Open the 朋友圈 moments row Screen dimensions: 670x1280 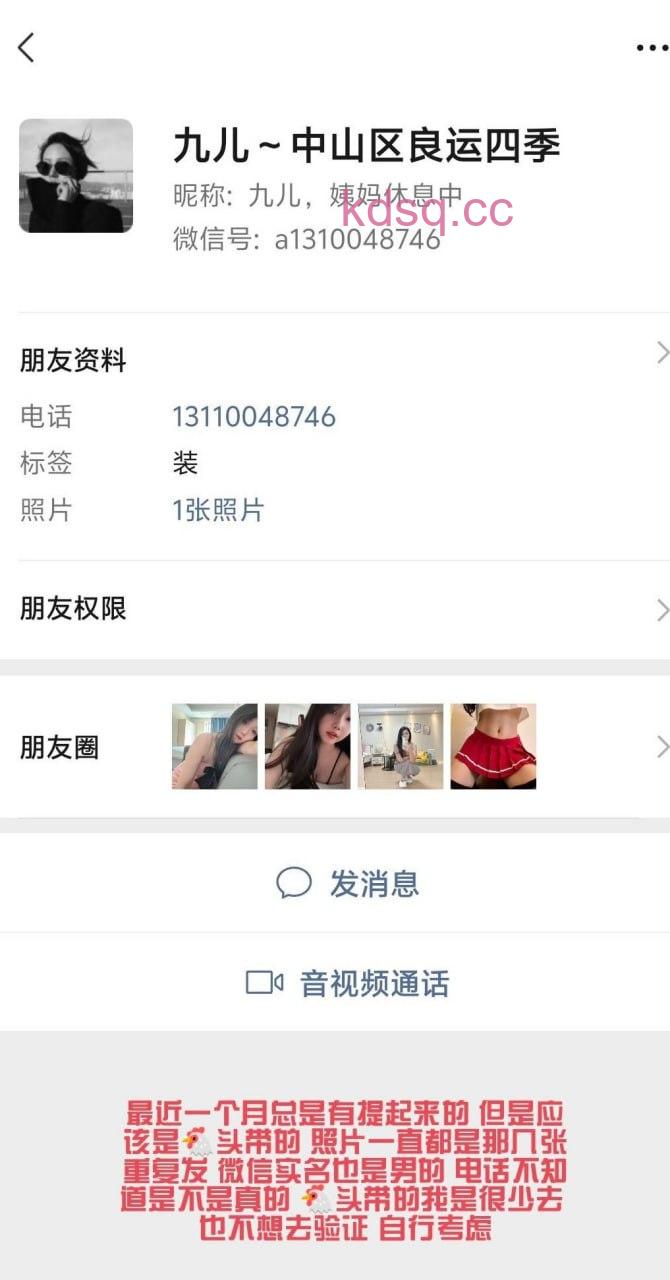coord(335,747)
